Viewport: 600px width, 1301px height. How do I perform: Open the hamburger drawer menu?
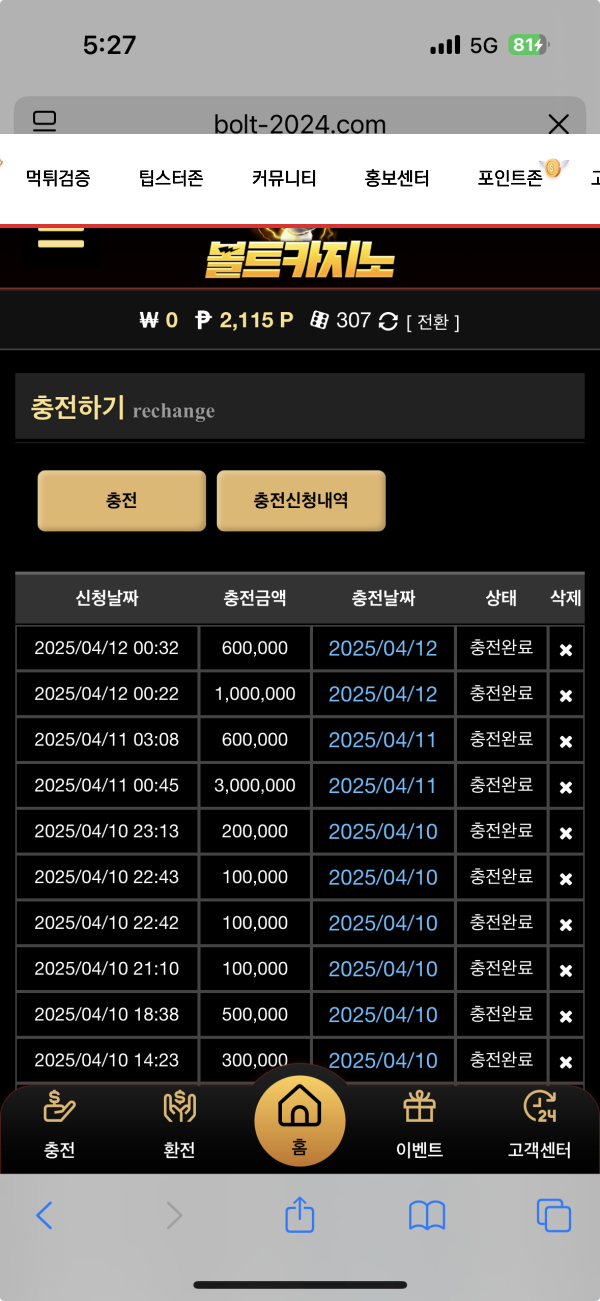[x=60, y=238]
